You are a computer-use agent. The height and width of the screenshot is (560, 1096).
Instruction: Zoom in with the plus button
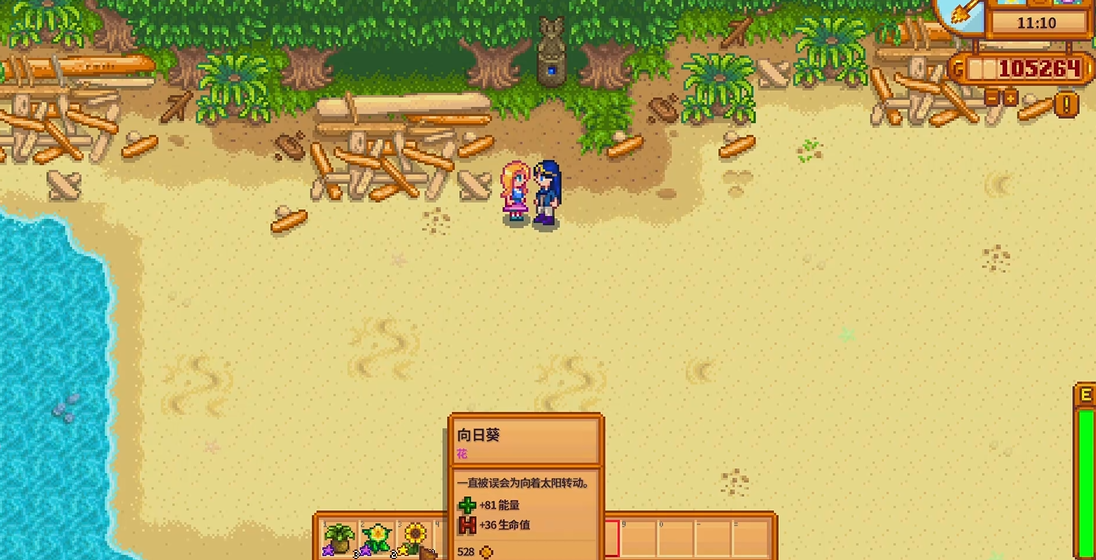(x=1010, y=98)
